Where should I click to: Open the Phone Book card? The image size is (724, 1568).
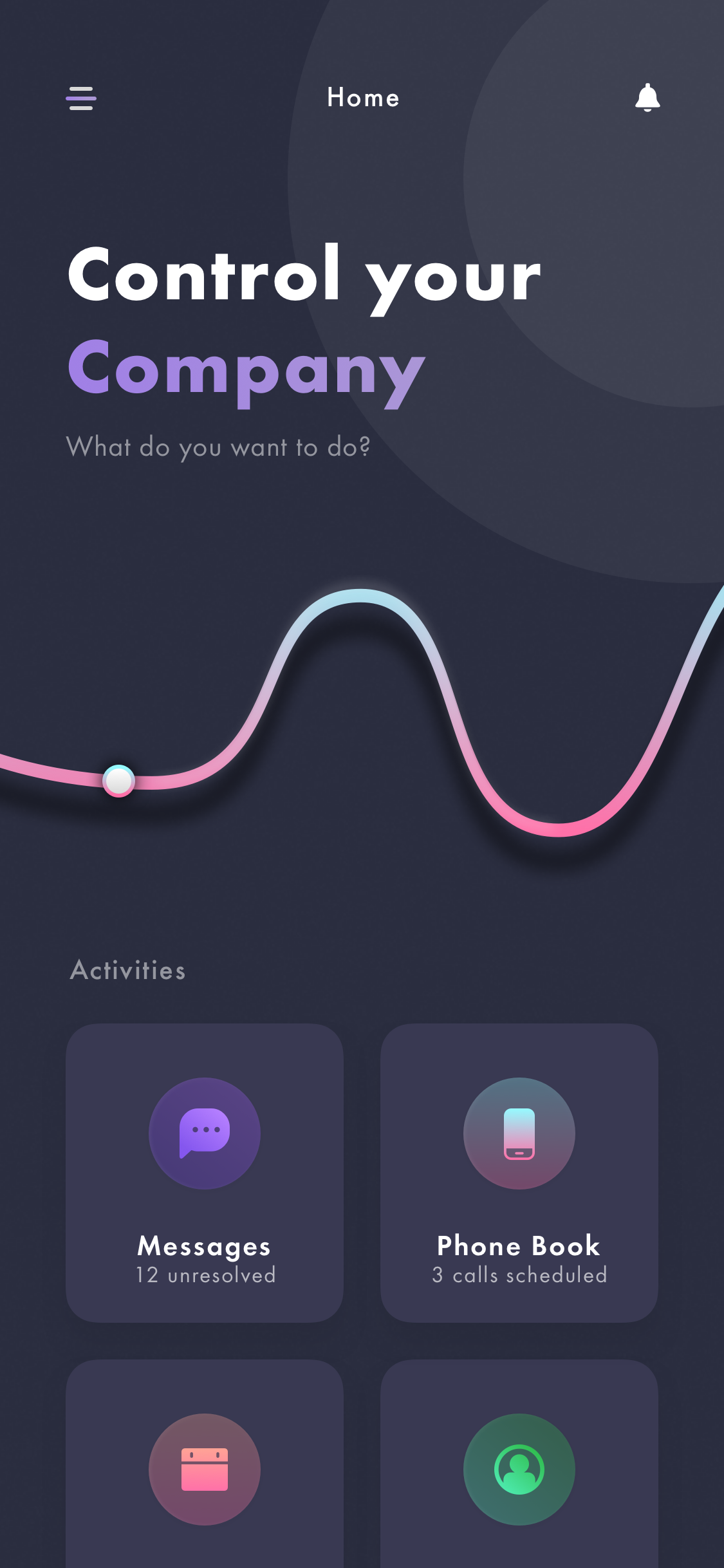click(519, 1173)
